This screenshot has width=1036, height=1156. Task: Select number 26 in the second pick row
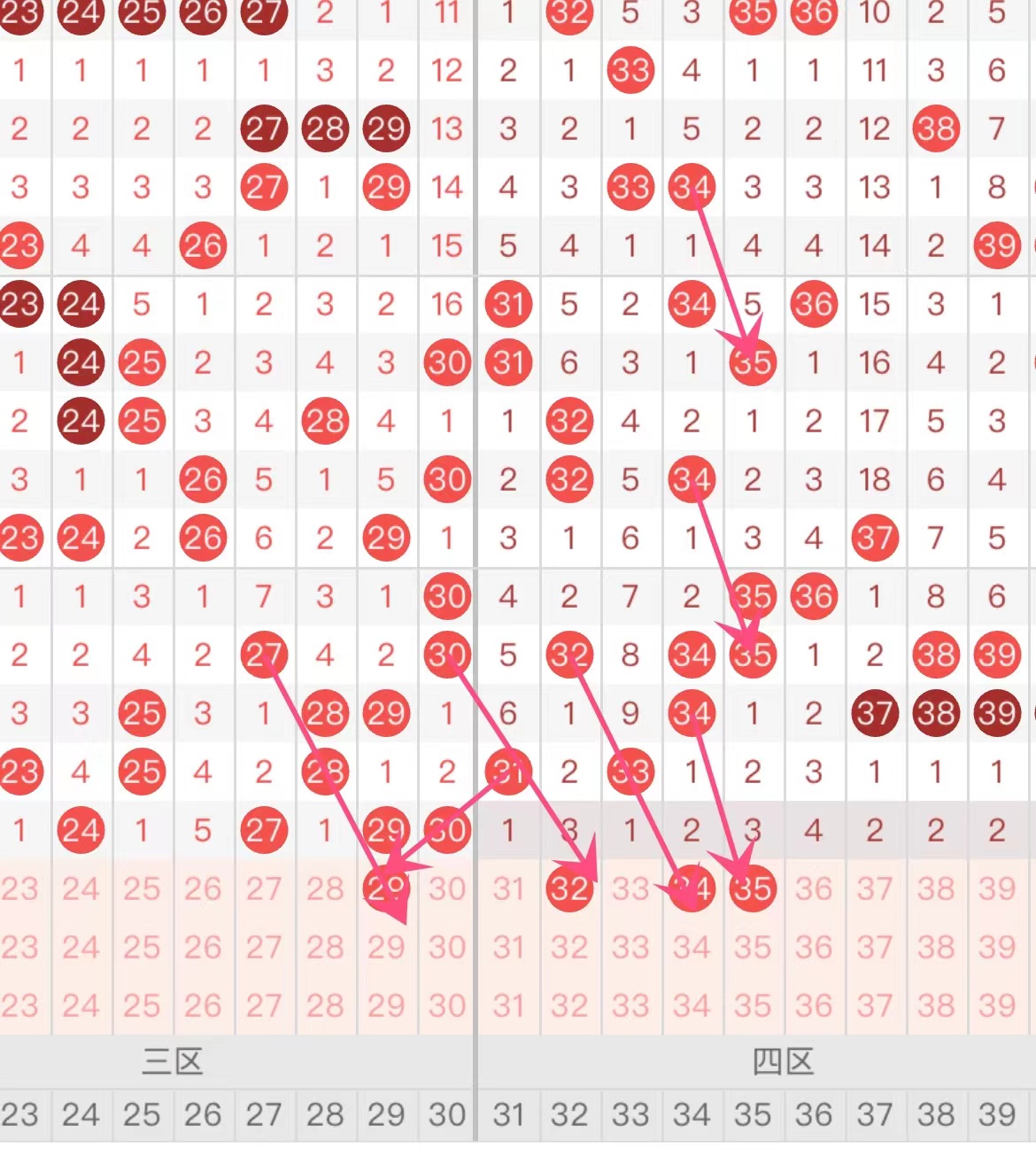point(202,947)
